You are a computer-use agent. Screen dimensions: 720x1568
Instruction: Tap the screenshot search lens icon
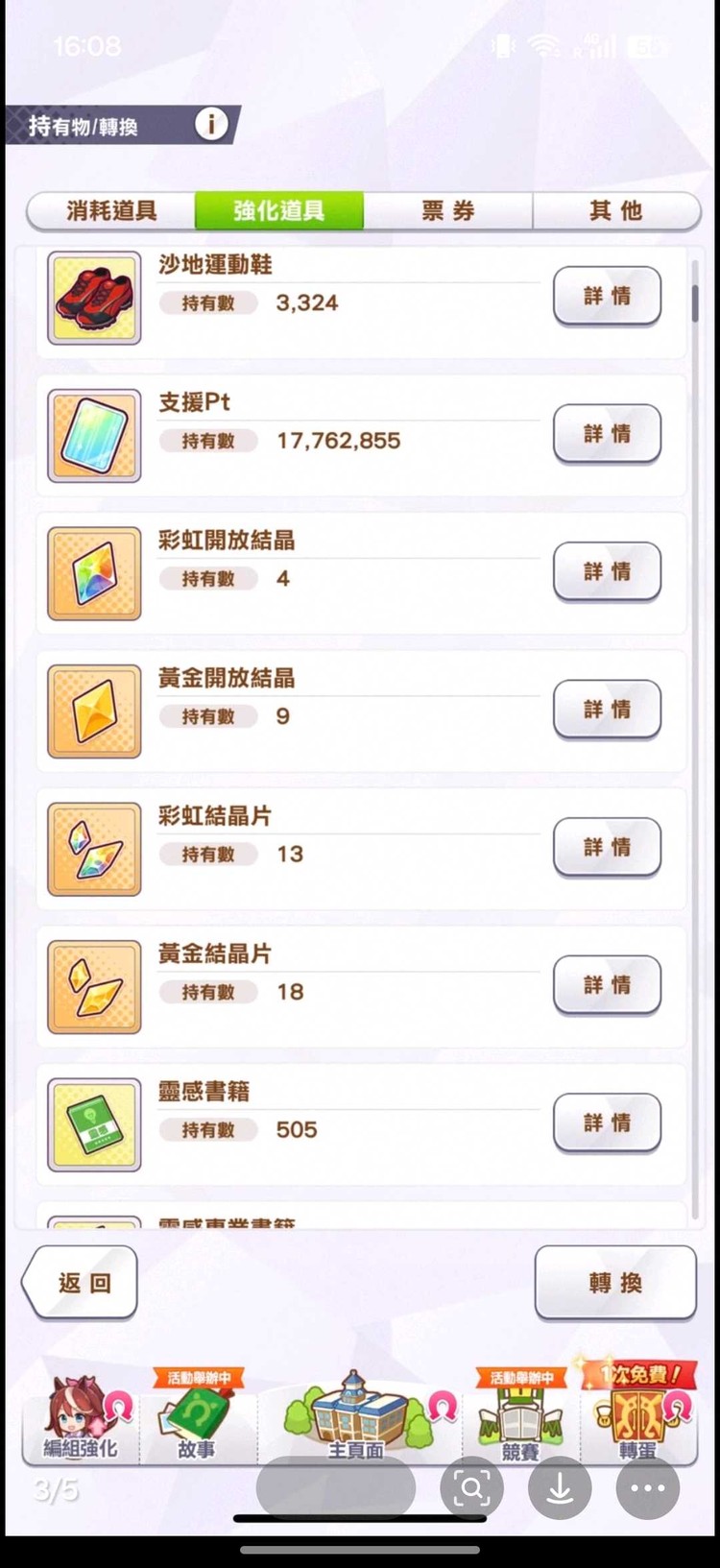(x=471, y=1488)
